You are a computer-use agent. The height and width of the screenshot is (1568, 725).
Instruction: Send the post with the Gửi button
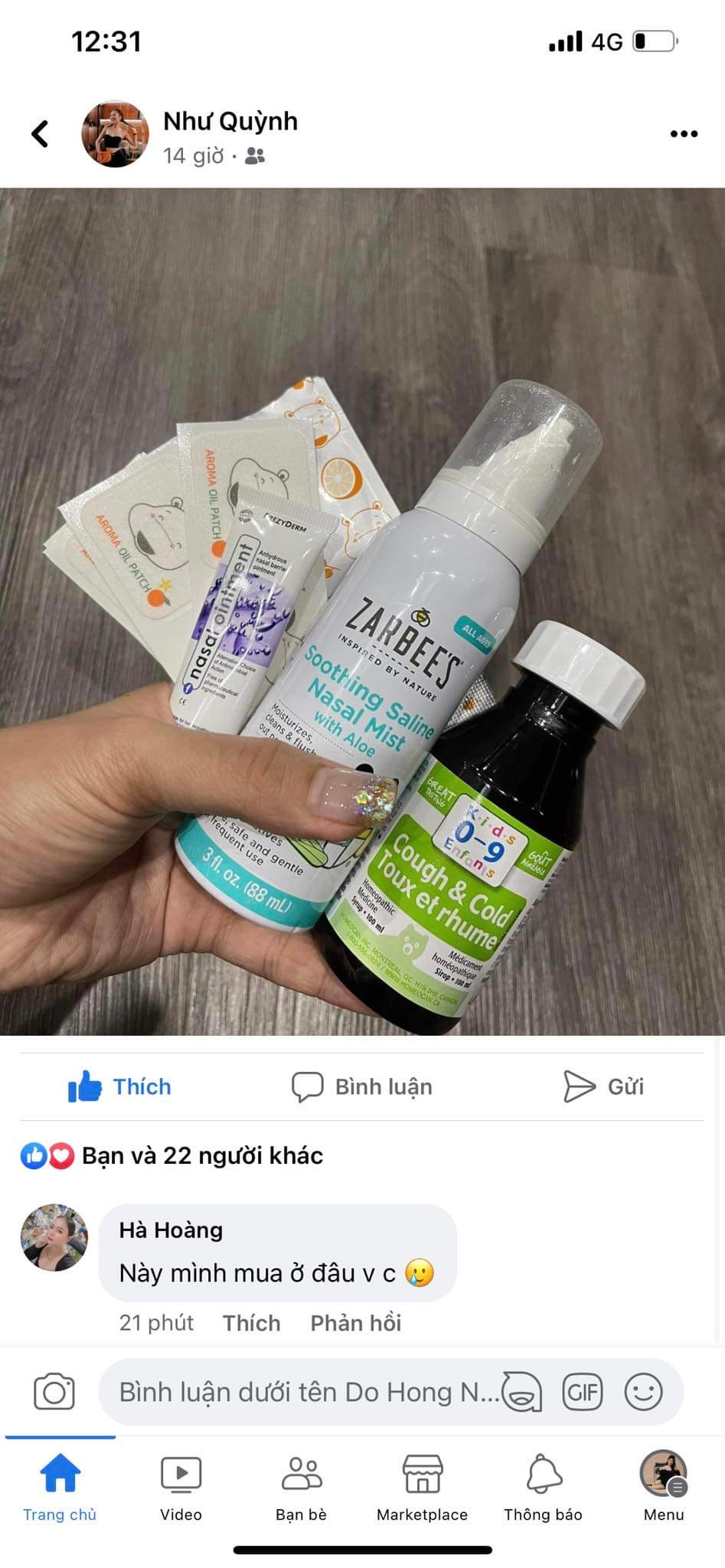(x=603, y=1086)
